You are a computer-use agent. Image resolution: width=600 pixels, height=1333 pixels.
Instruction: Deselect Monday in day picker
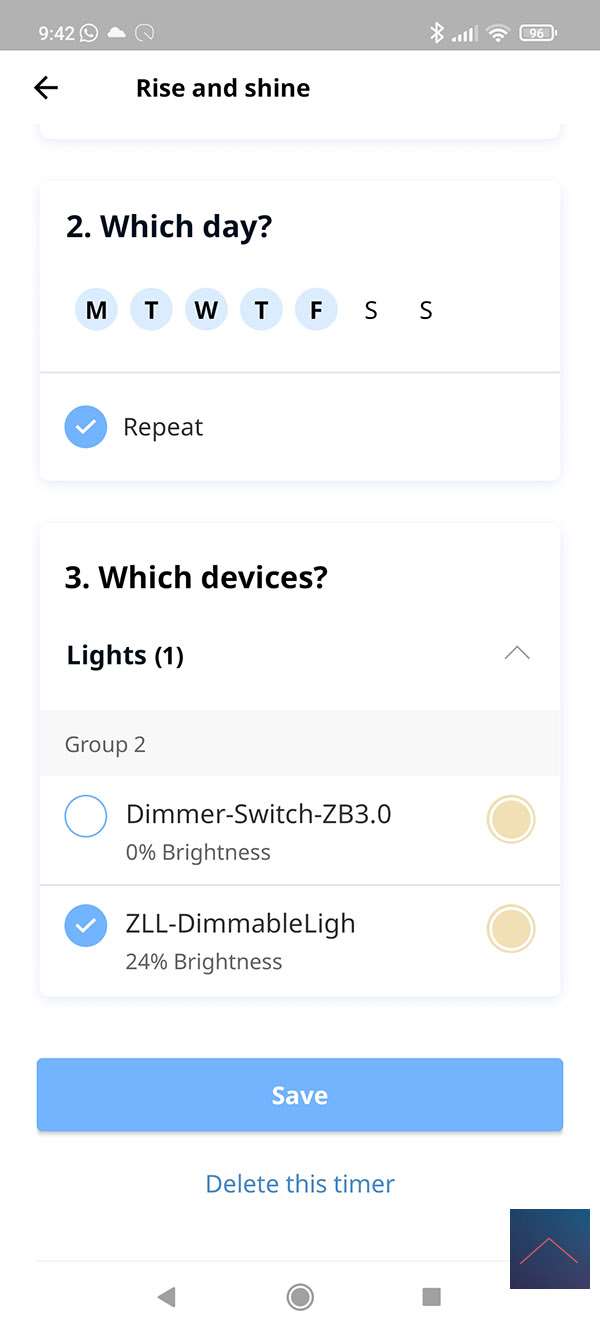pos(96,310)
